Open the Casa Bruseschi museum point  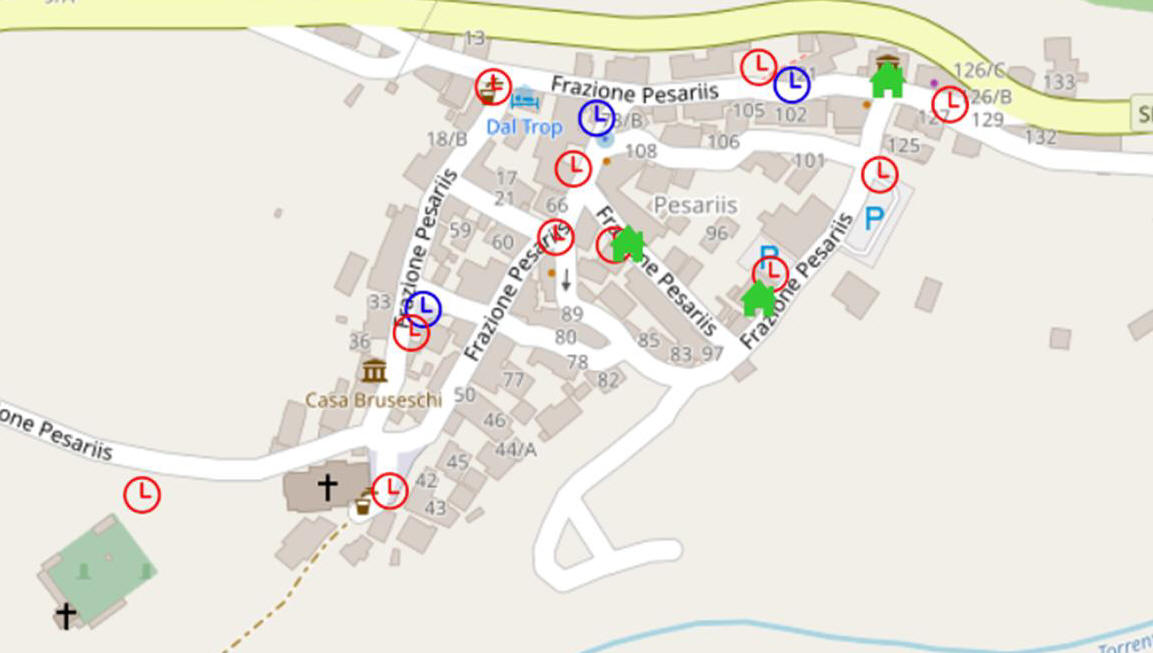(375, 371)
